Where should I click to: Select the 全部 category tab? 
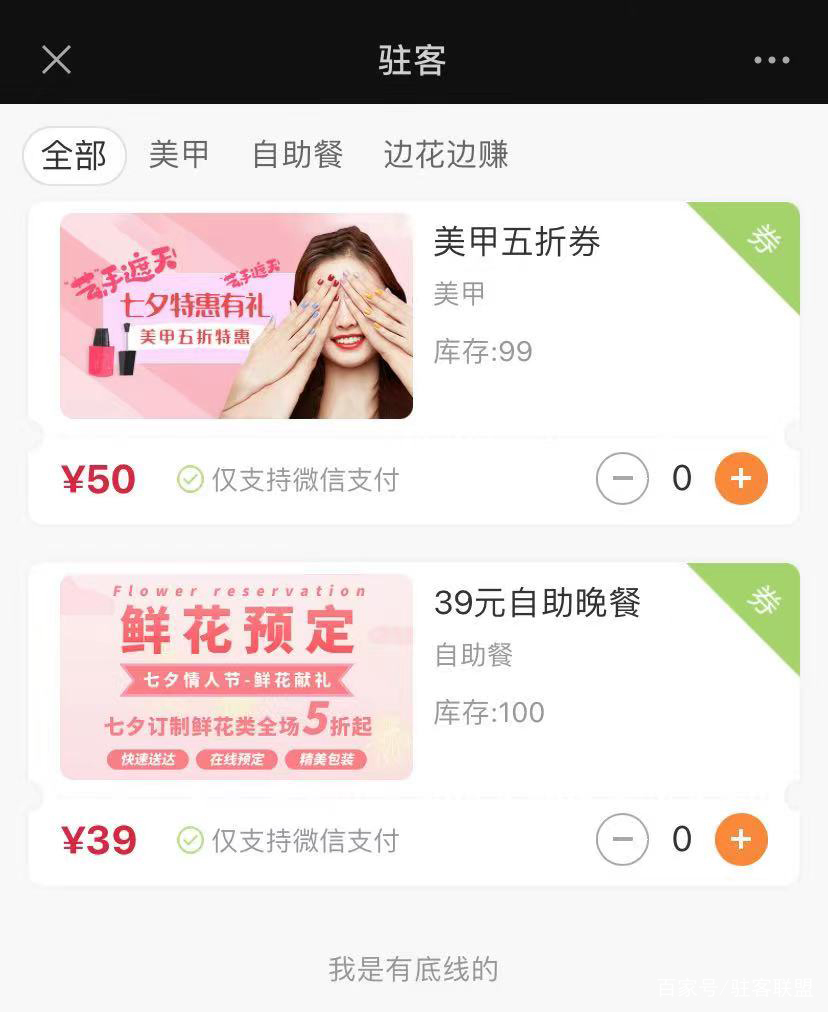[74, 155]
